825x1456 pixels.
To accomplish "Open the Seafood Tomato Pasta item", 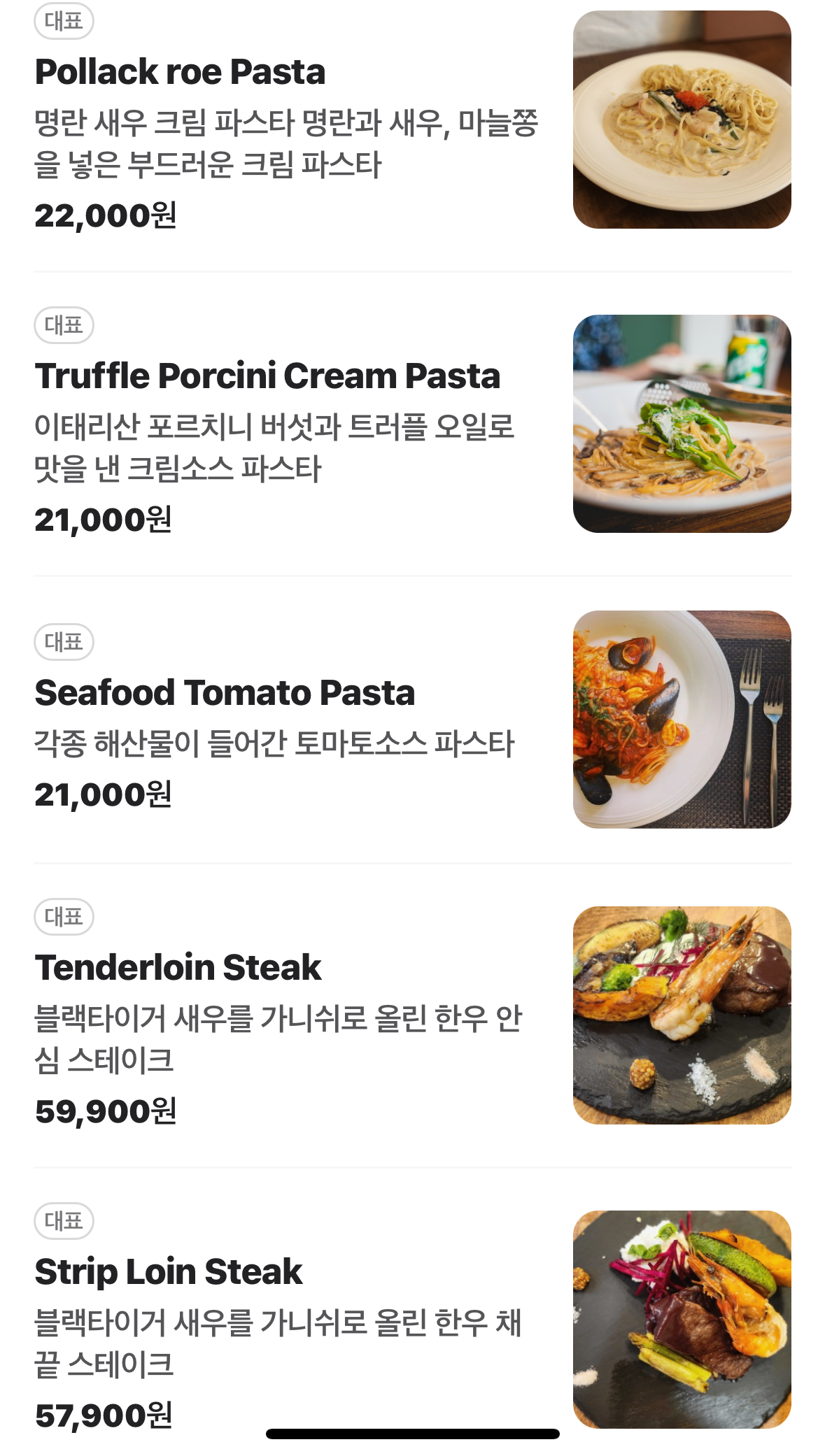I will 225,693.
